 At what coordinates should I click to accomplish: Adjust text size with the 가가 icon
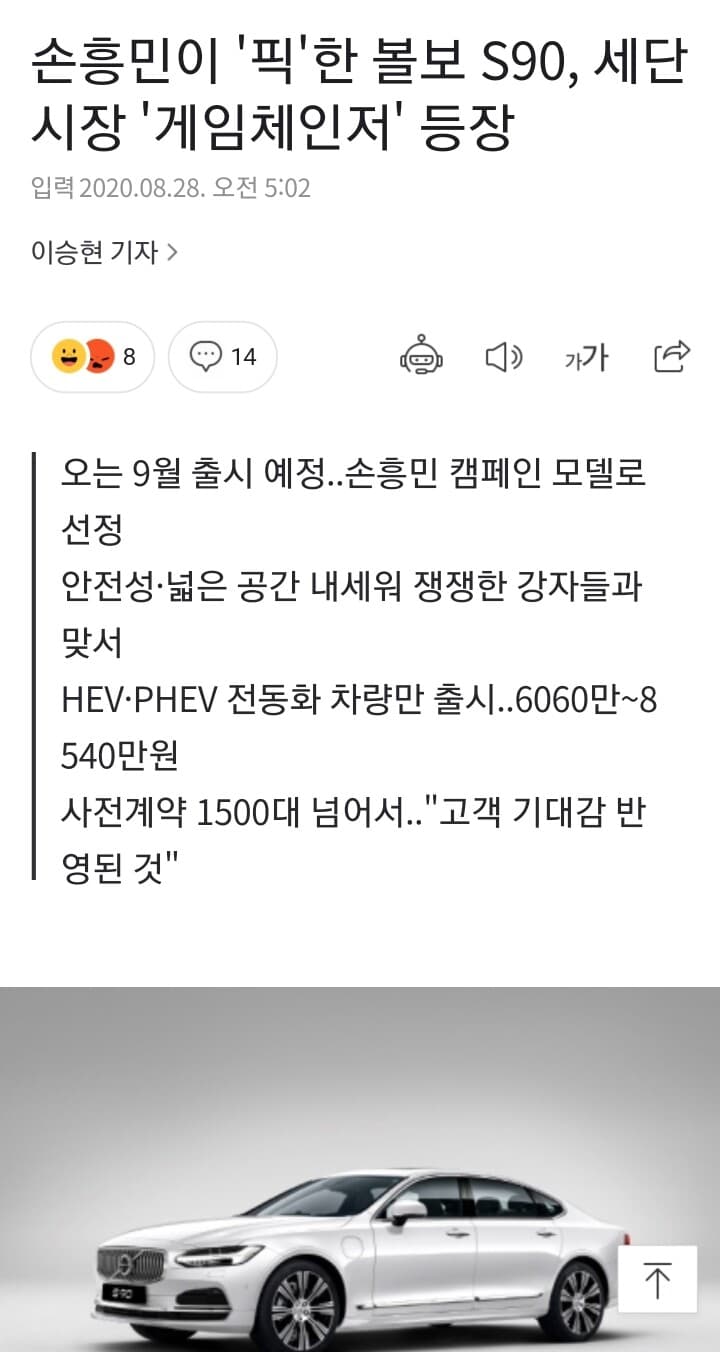click(586, 357)
